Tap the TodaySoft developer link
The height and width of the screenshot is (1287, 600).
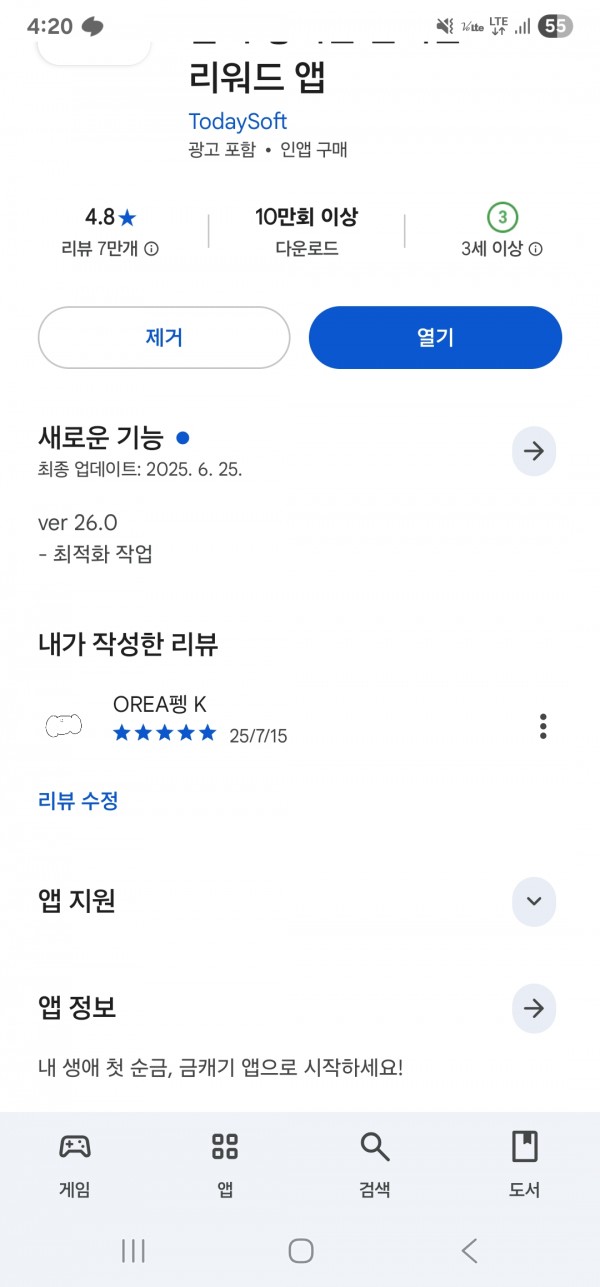point(237,121)
